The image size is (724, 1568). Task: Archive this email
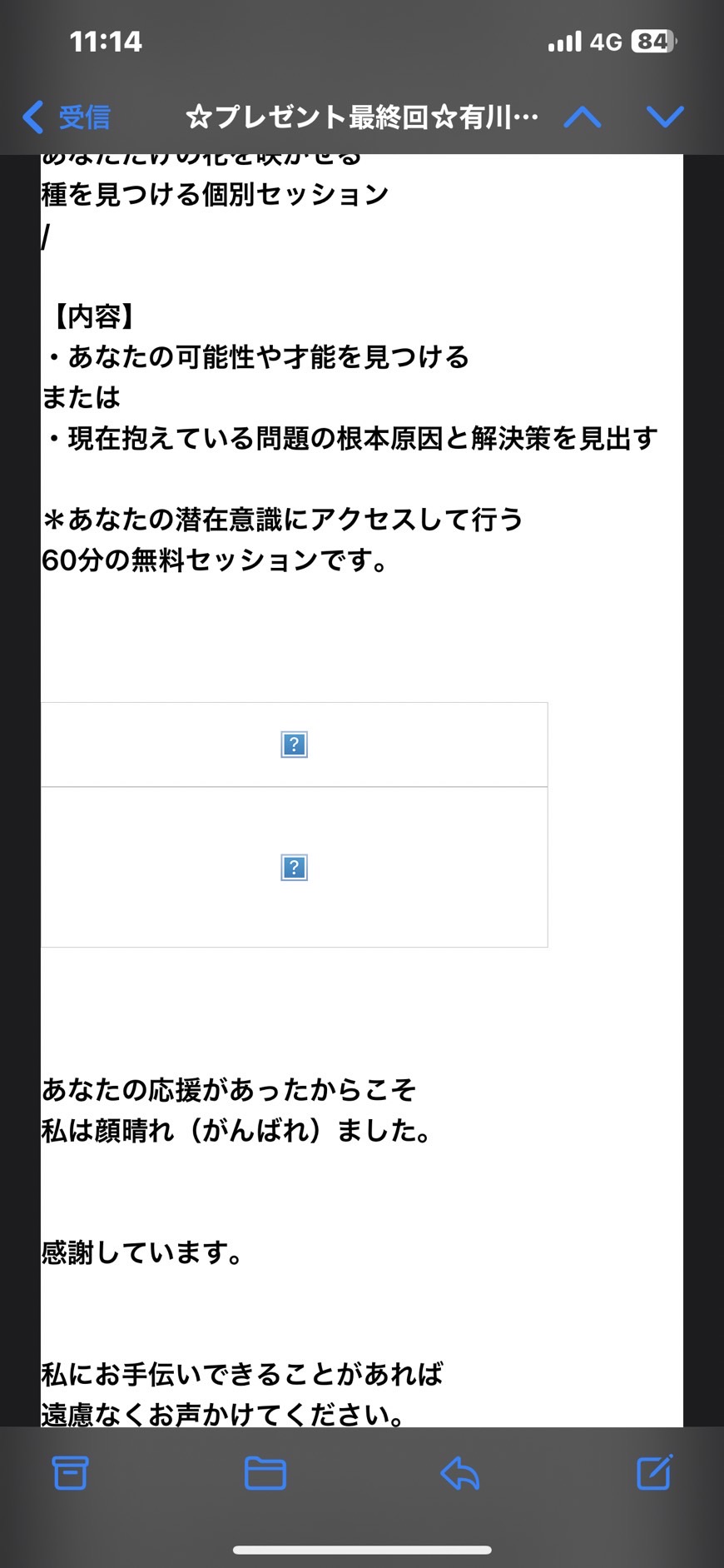(70, 1472)
